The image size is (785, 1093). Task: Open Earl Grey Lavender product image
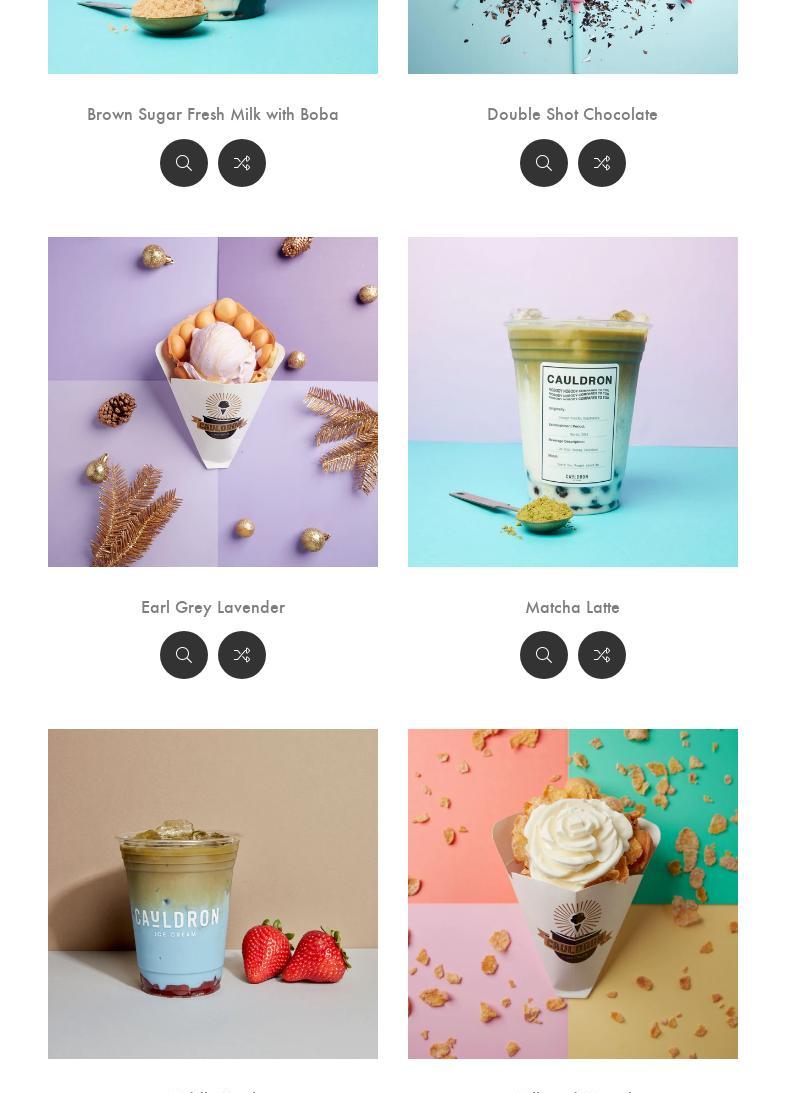tap(213, 402)
